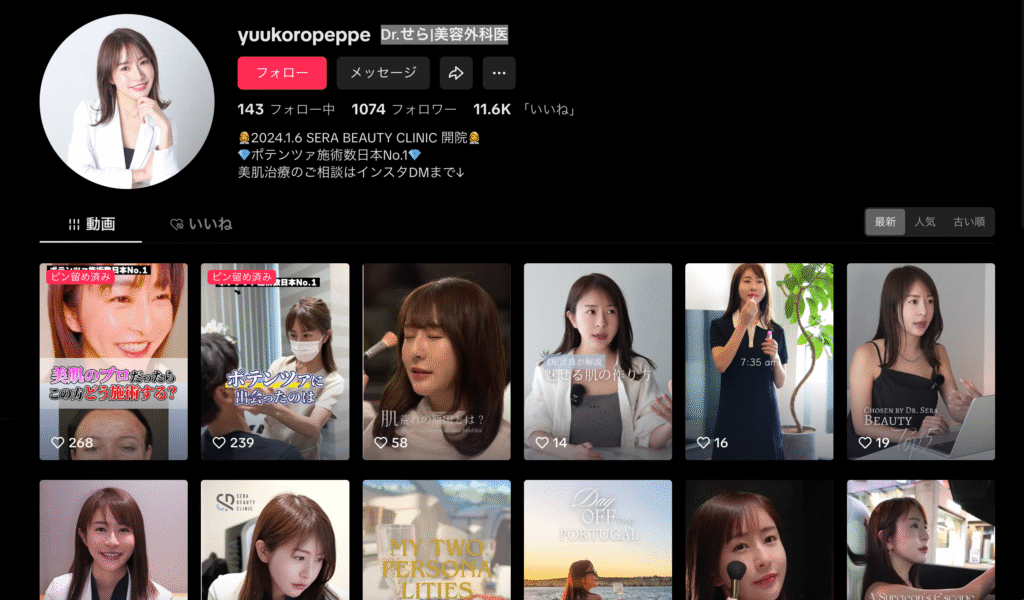View the 1074 フォロワー followers list
The height and width of the screenshot is (600, 1024).
coord(404,109)
